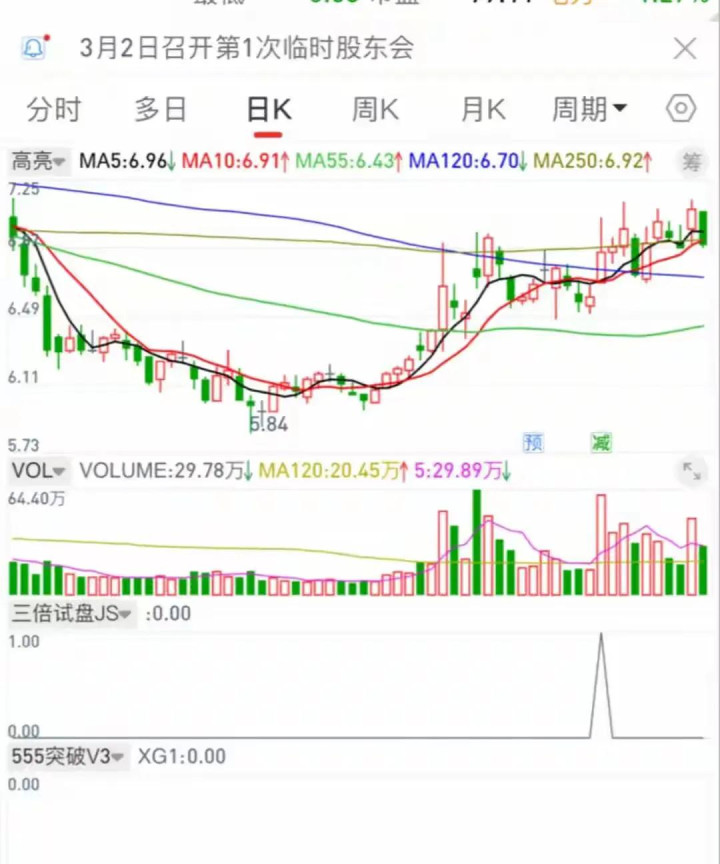Expand the 周期 period dropdown

[590, 109]
